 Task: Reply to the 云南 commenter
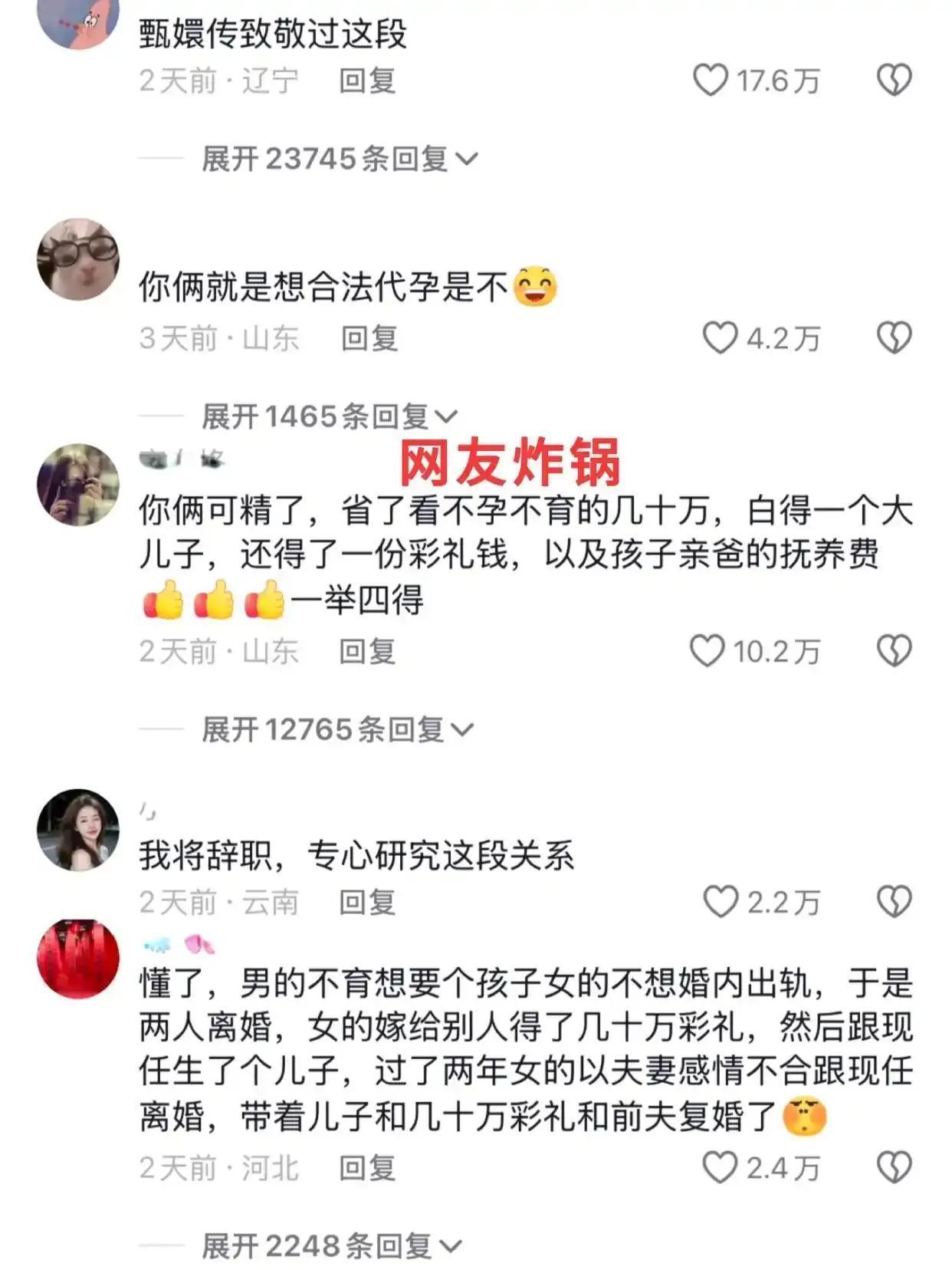pos(367,902)
